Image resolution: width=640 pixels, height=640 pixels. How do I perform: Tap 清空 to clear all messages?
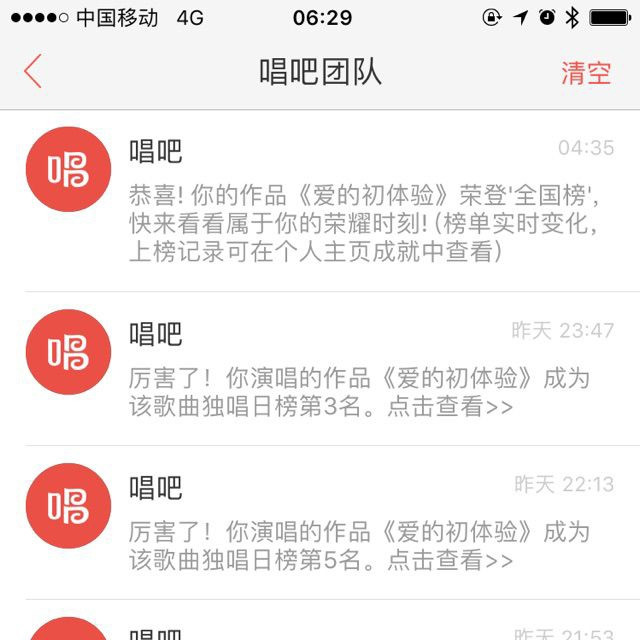[585, 73]
